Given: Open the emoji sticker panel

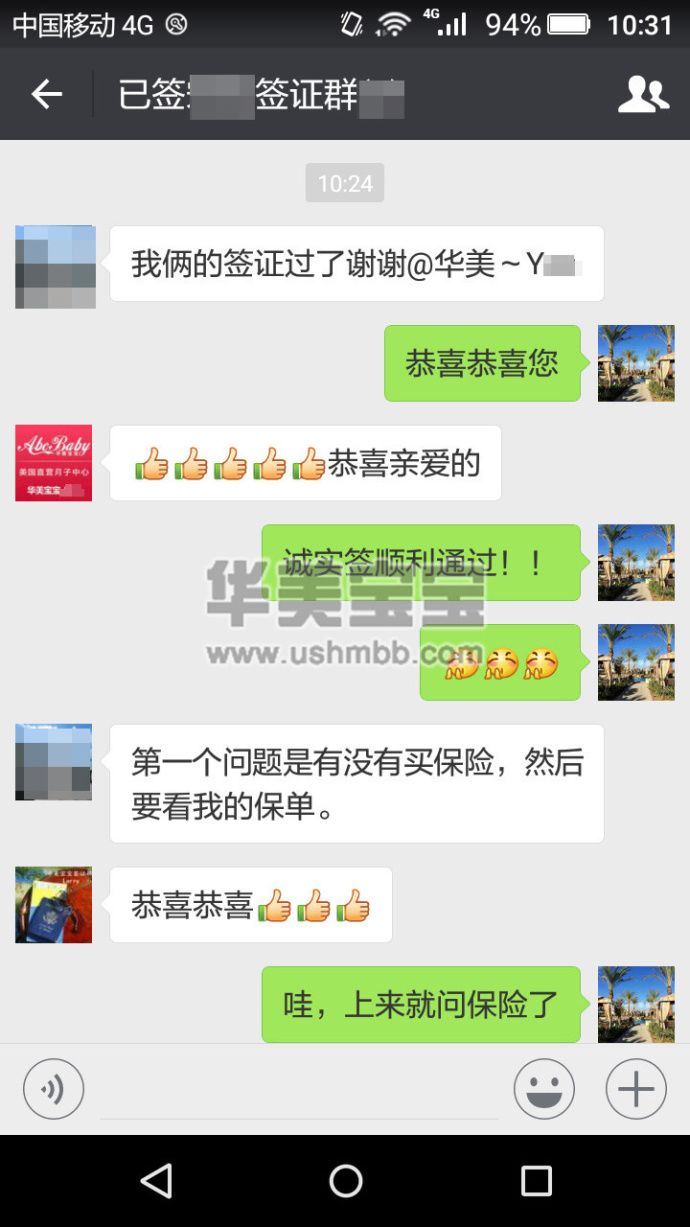Looking at the screenshot, I should (544, 1089).
